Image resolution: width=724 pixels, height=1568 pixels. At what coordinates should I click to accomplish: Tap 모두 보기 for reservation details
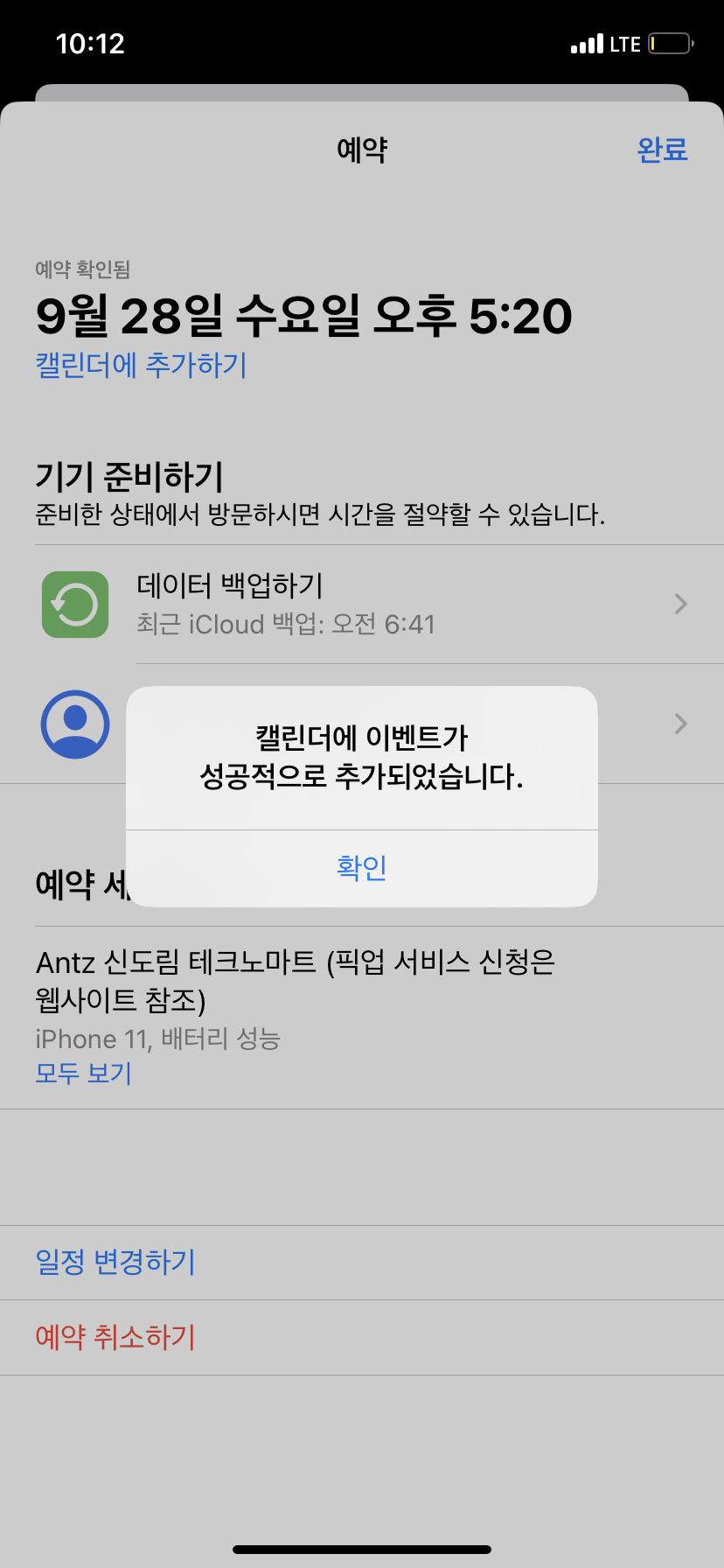coord(83,1073)
